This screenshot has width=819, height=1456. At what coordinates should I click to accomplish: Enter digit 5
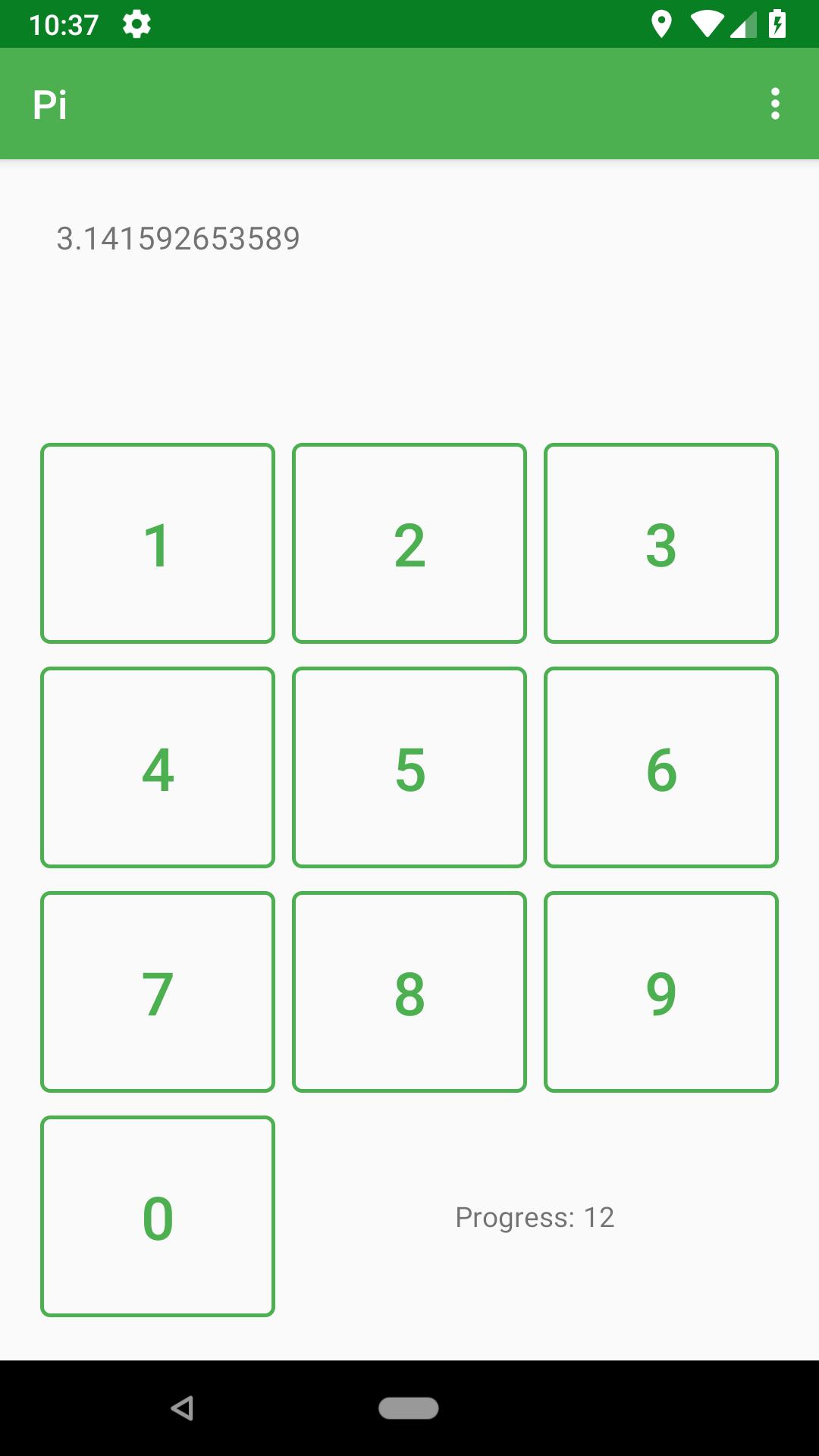pos(409,767)
